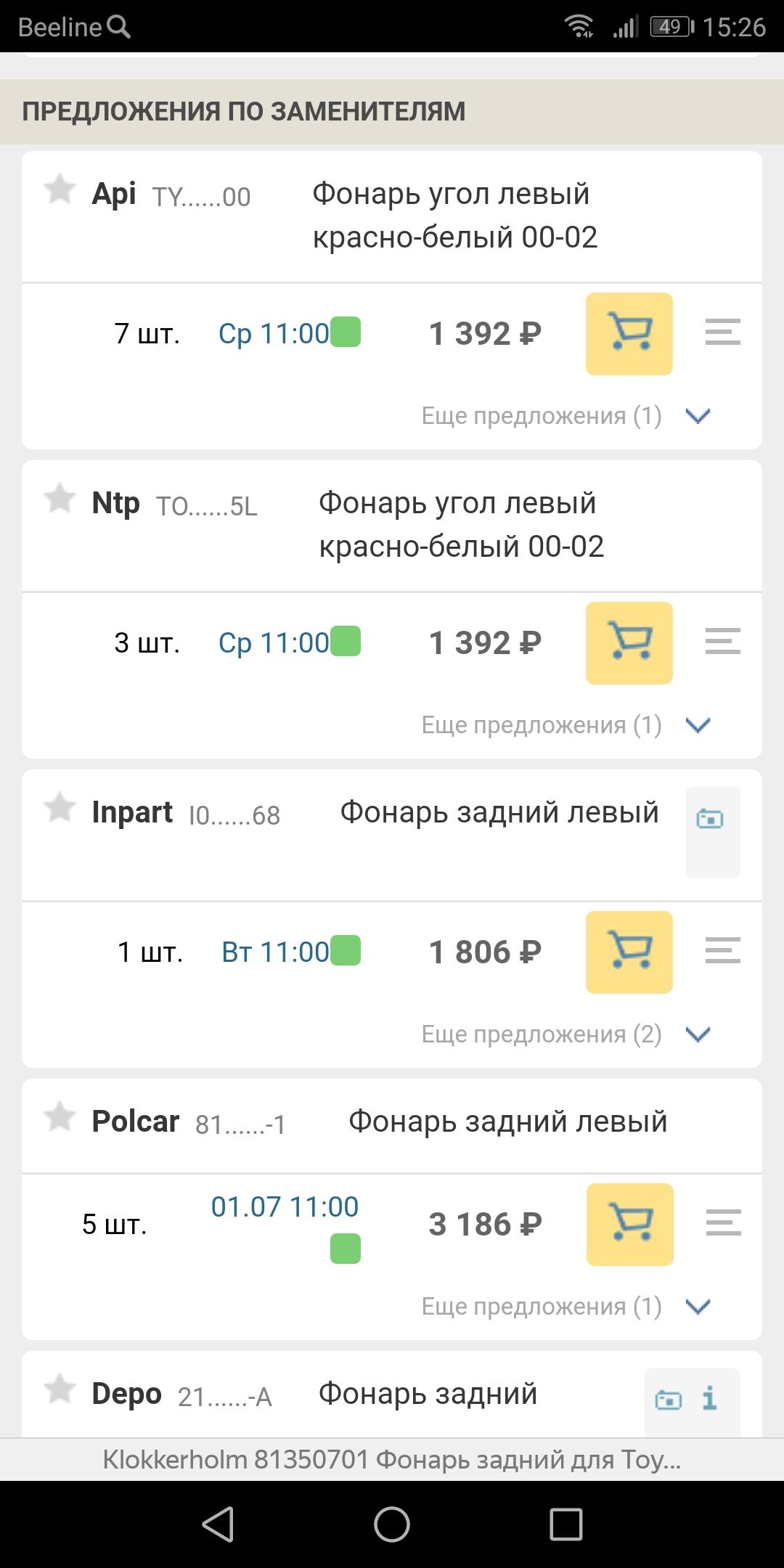Viewport: 784px width, 1568px height.
Task: Go back with the system back button
Action: [x=217, y=1524]
